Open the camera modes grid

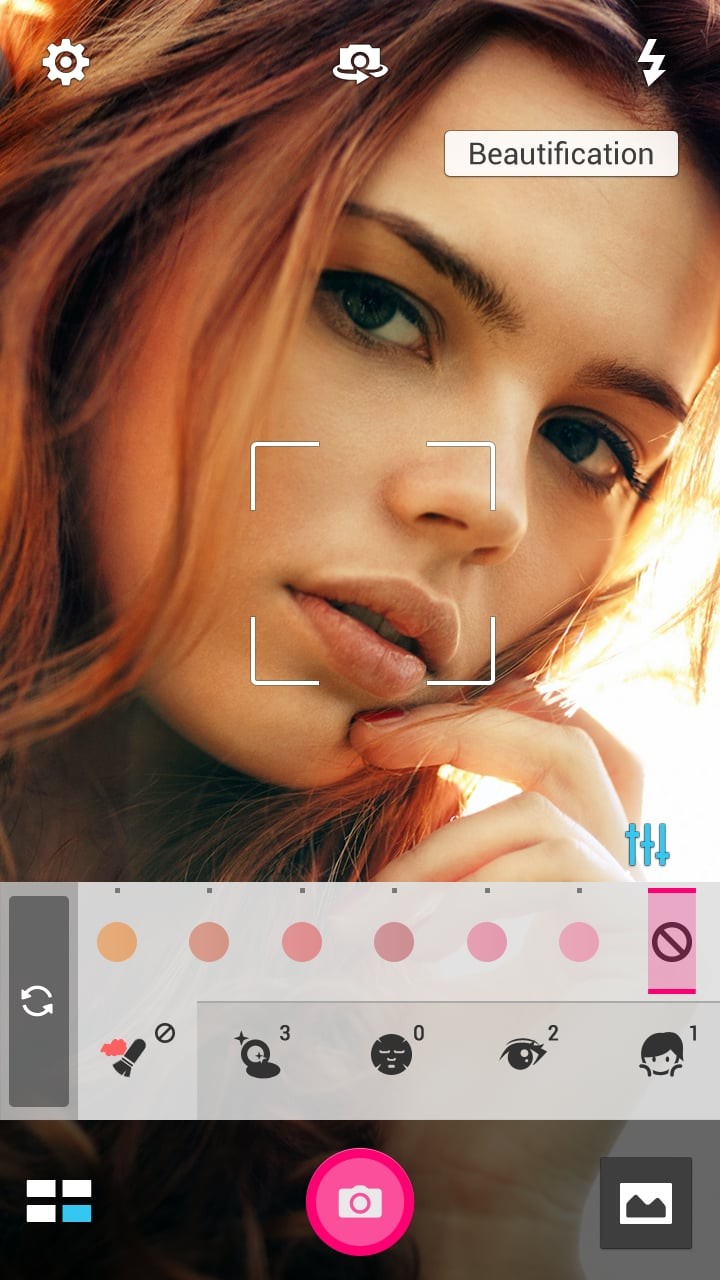(x=59, y=1201)
